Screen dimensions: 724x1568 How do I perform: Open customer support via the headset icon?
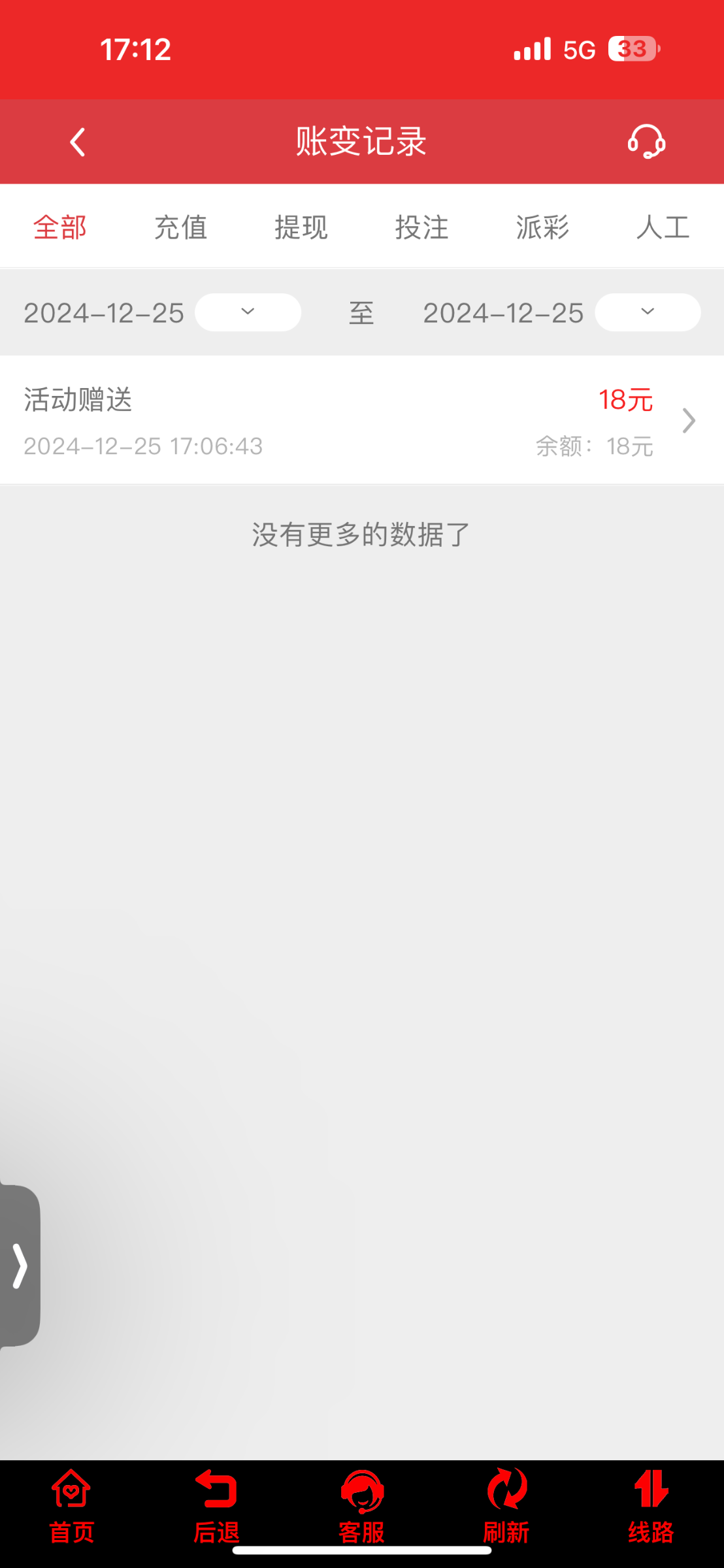646,142
